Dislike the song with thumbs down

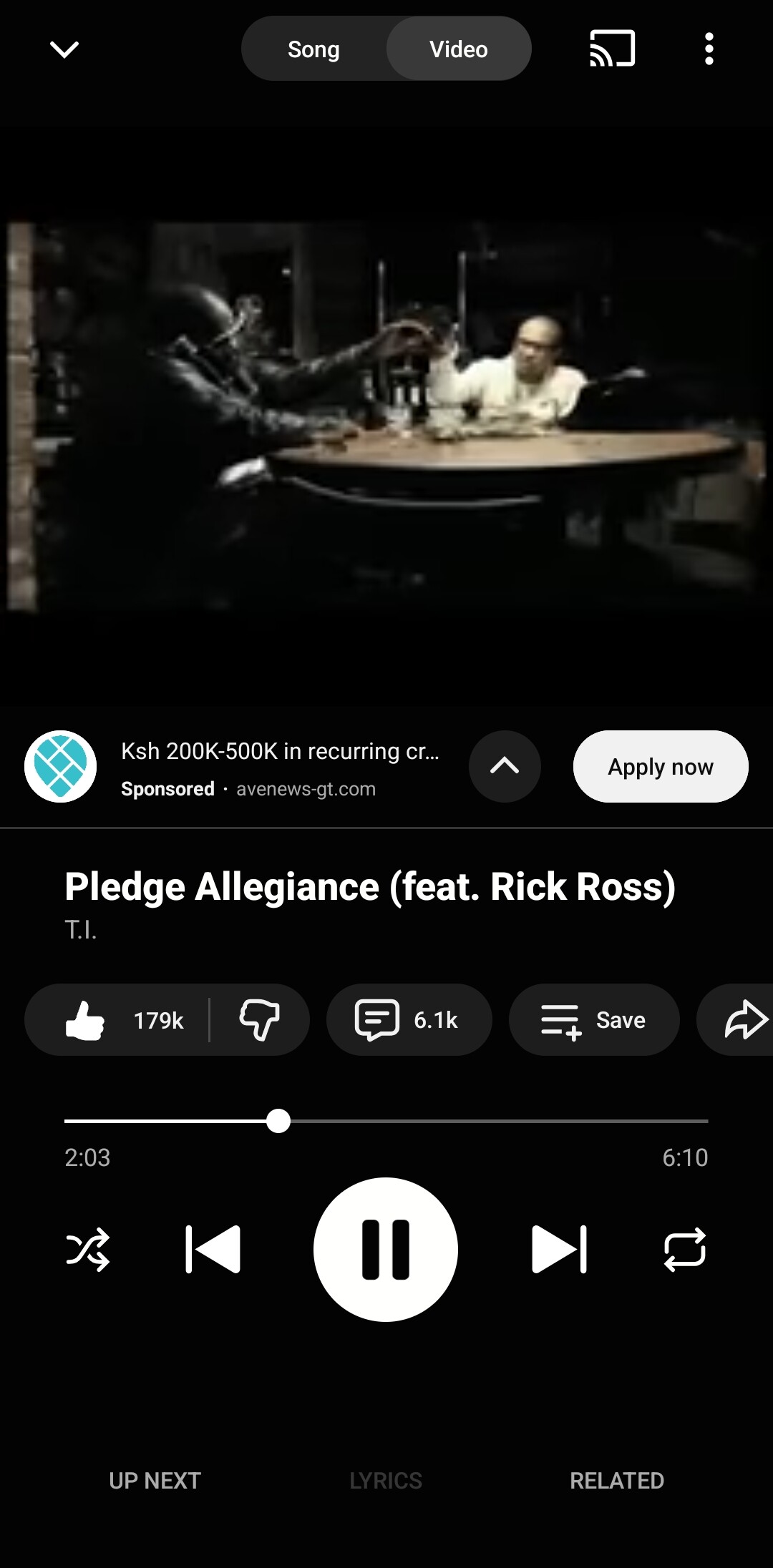(x=259, y=1019)
